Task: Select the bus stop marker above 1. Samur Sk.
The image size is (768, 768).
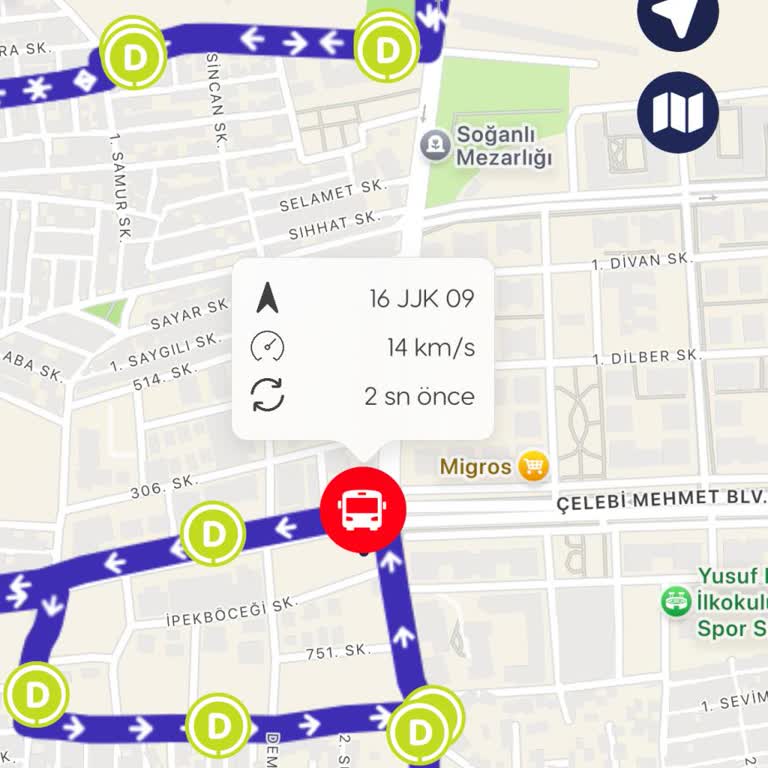Action: coord(133,54)
